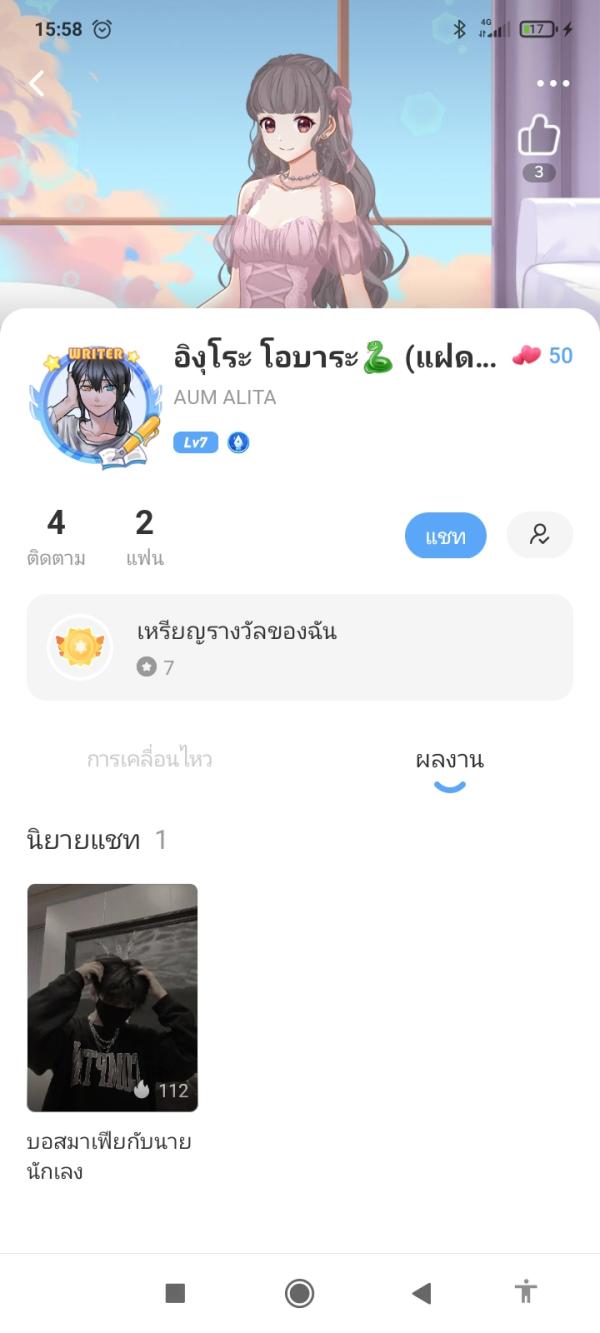Open the แฟน fans list
The image size is (600, 1333).
coord(145,537)
